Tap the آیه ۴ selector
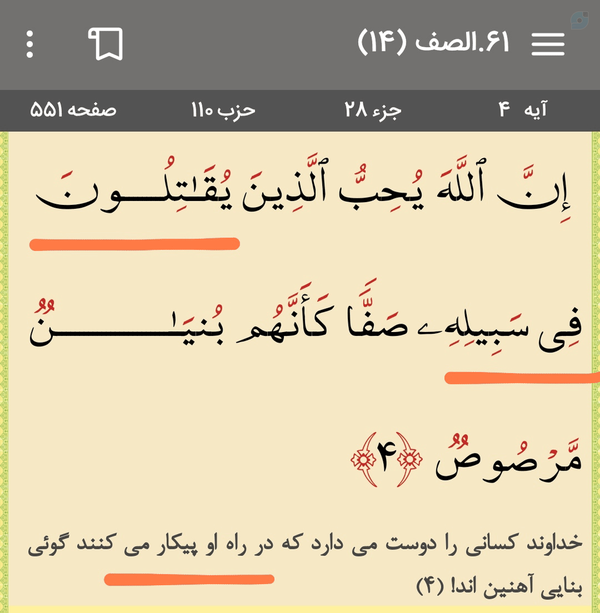The height and width of the screenshot is (613, 600). [x=523, y=109]
